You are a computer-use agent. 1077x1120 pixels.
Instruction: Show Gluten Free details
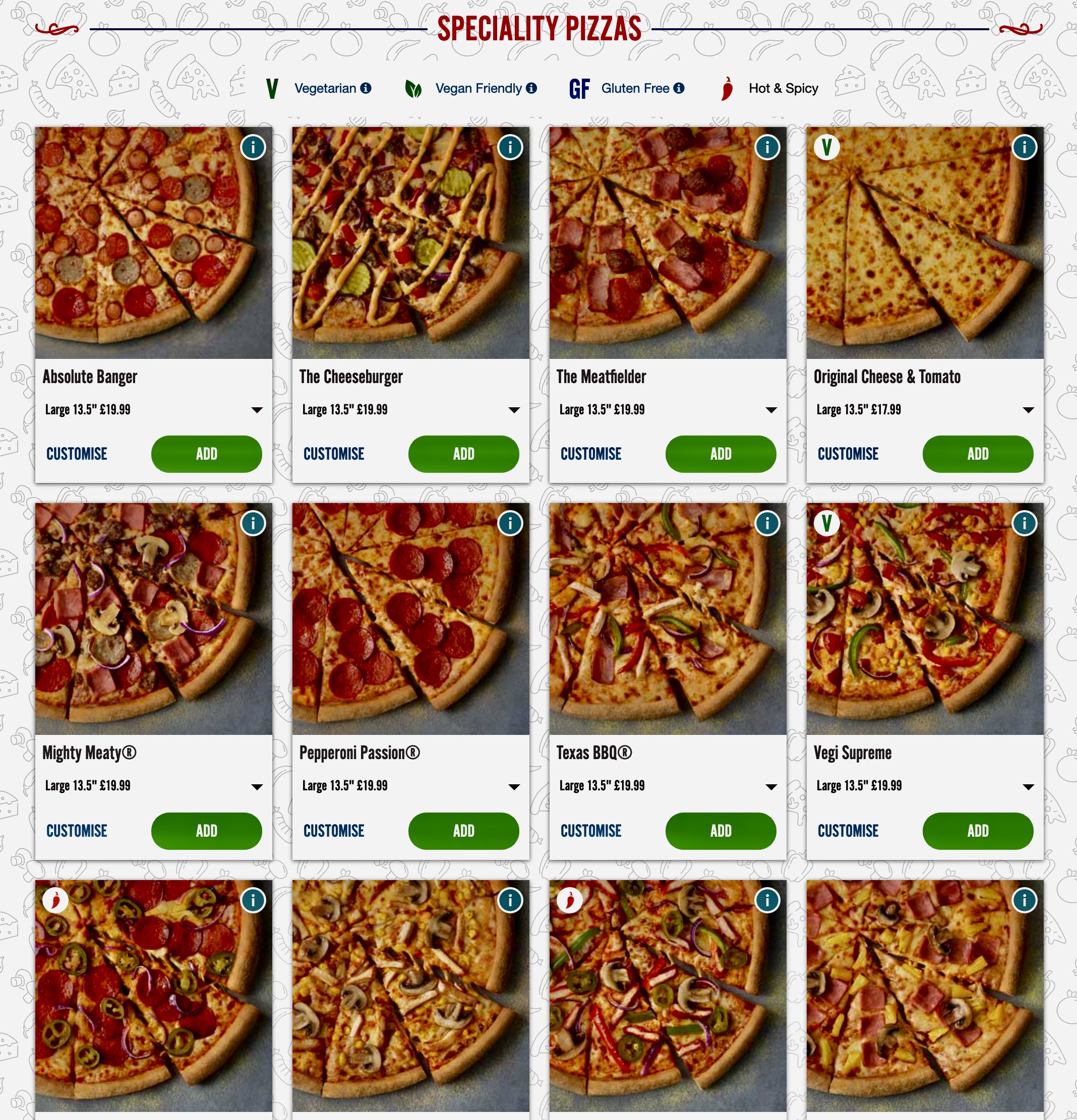coord(679,88)
